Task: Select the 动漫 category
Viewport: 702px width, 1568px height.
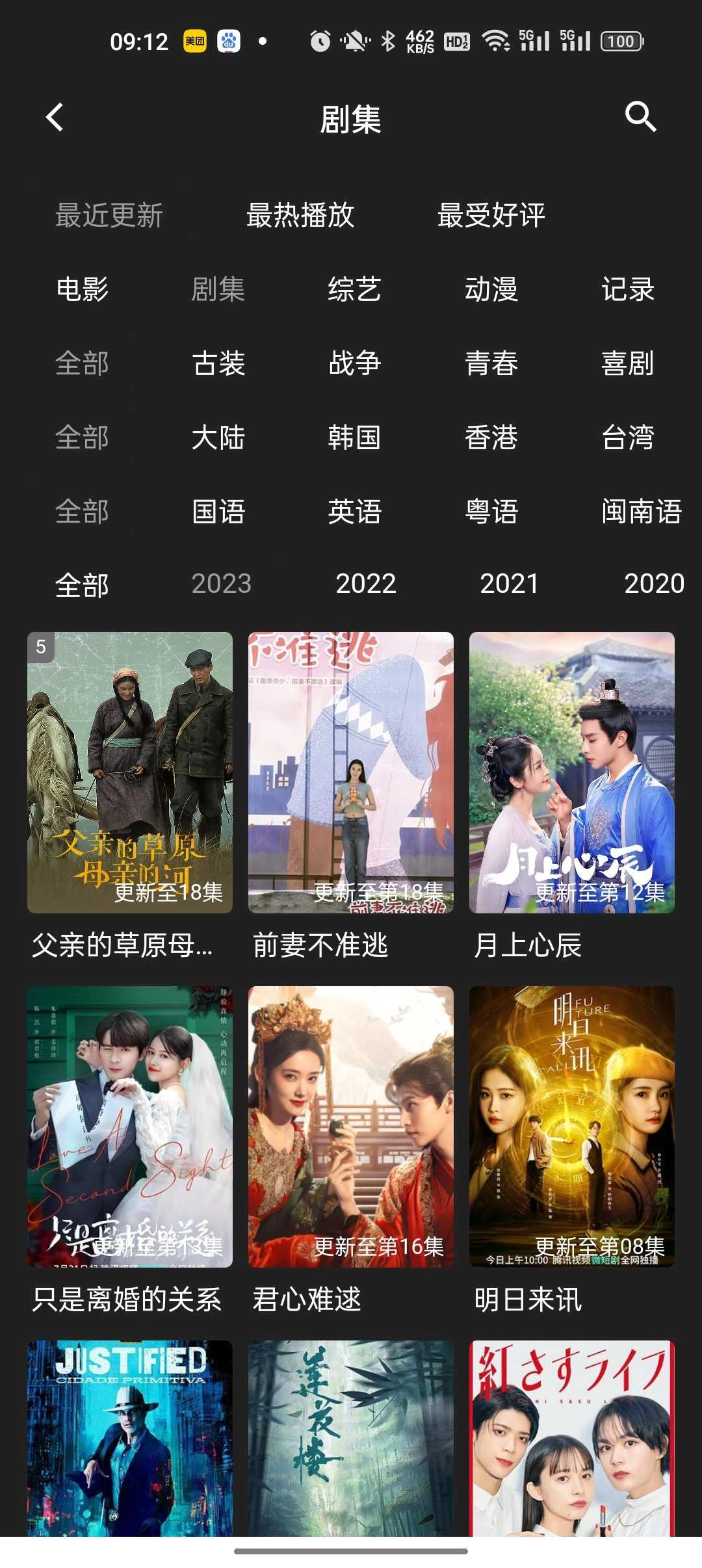Action: (491, 289)
